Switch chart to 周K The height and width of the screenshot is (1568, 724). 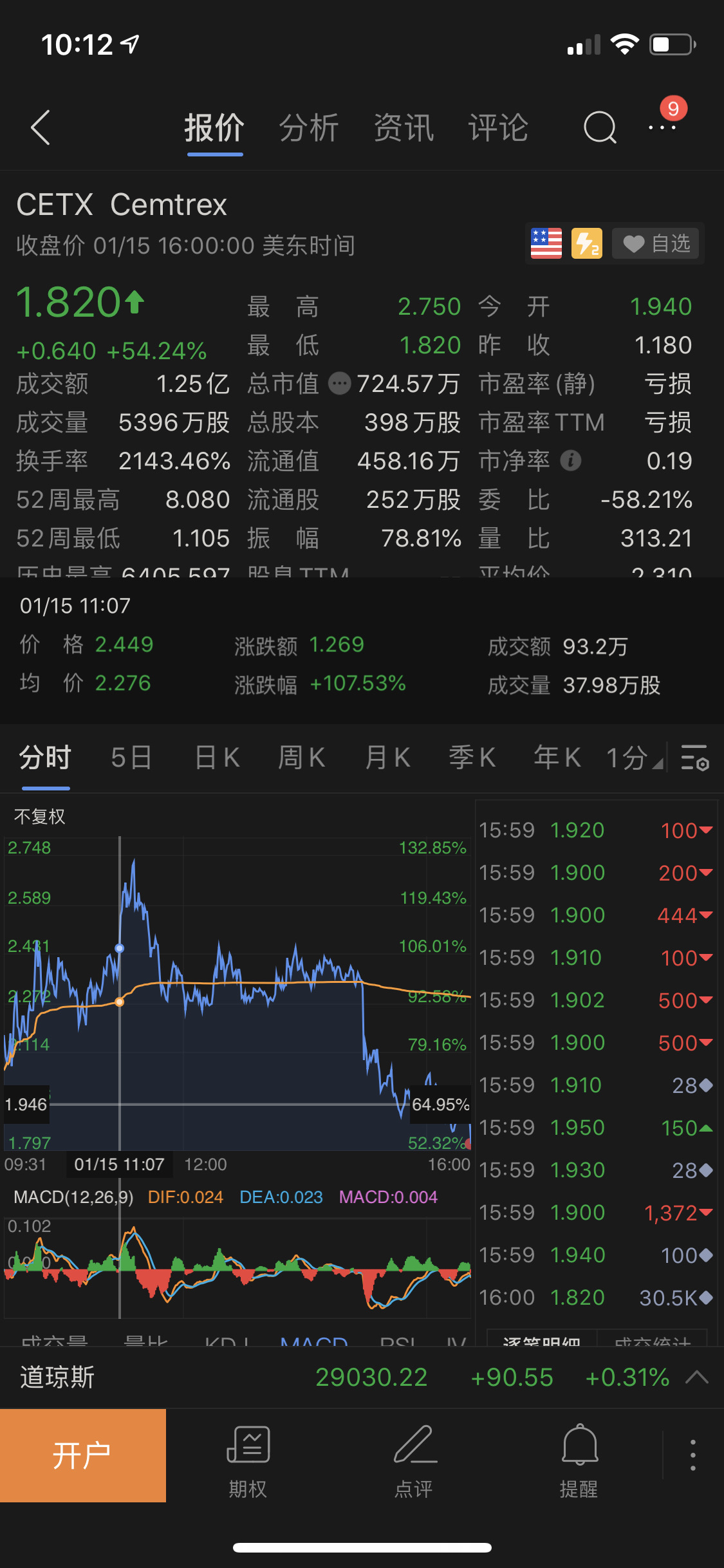tap(302, 758)
